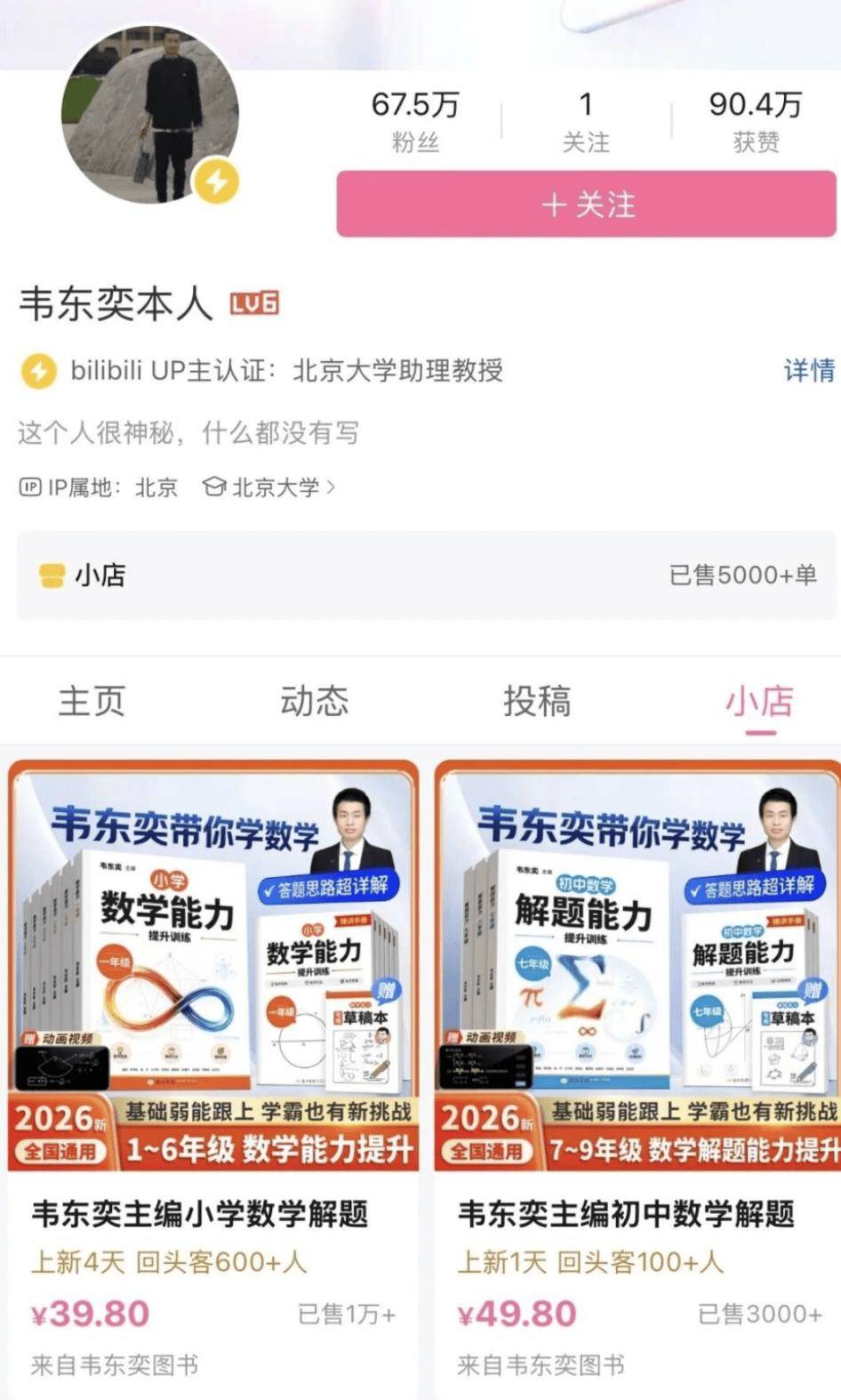Switch to the 动态 tab
The width and height of the screenshot is (841, 1400).
(x=315, y=701)
